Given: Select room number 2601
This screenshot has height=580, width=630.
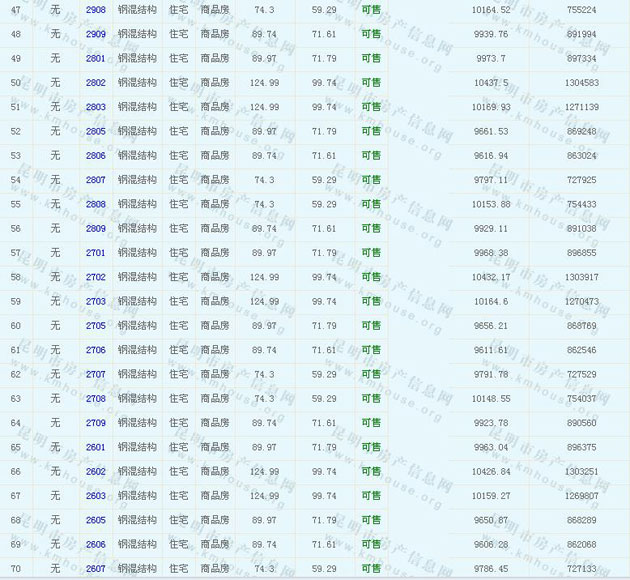Looking at the screenshot, I should (96, 447).
